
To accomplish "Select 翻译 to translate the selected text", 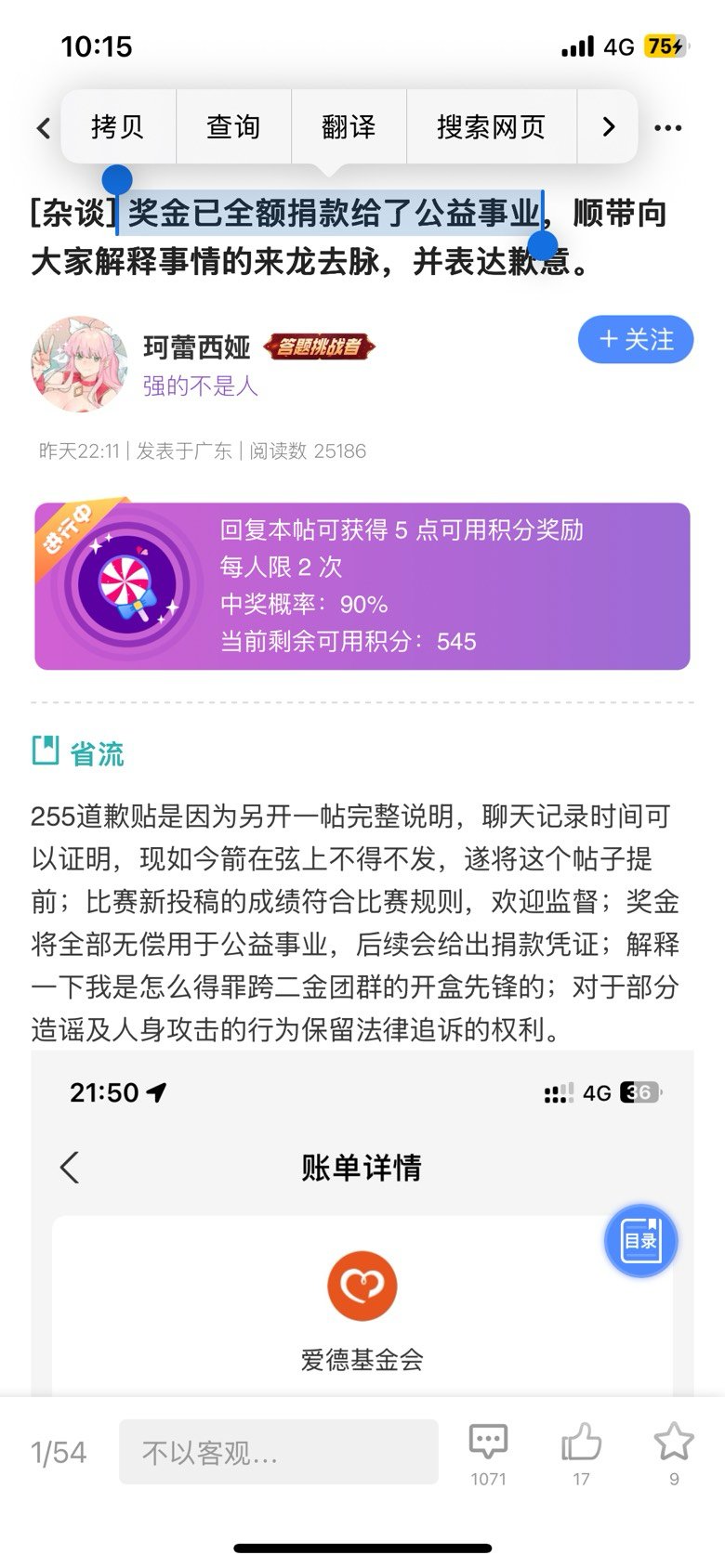I will point(349,126).
